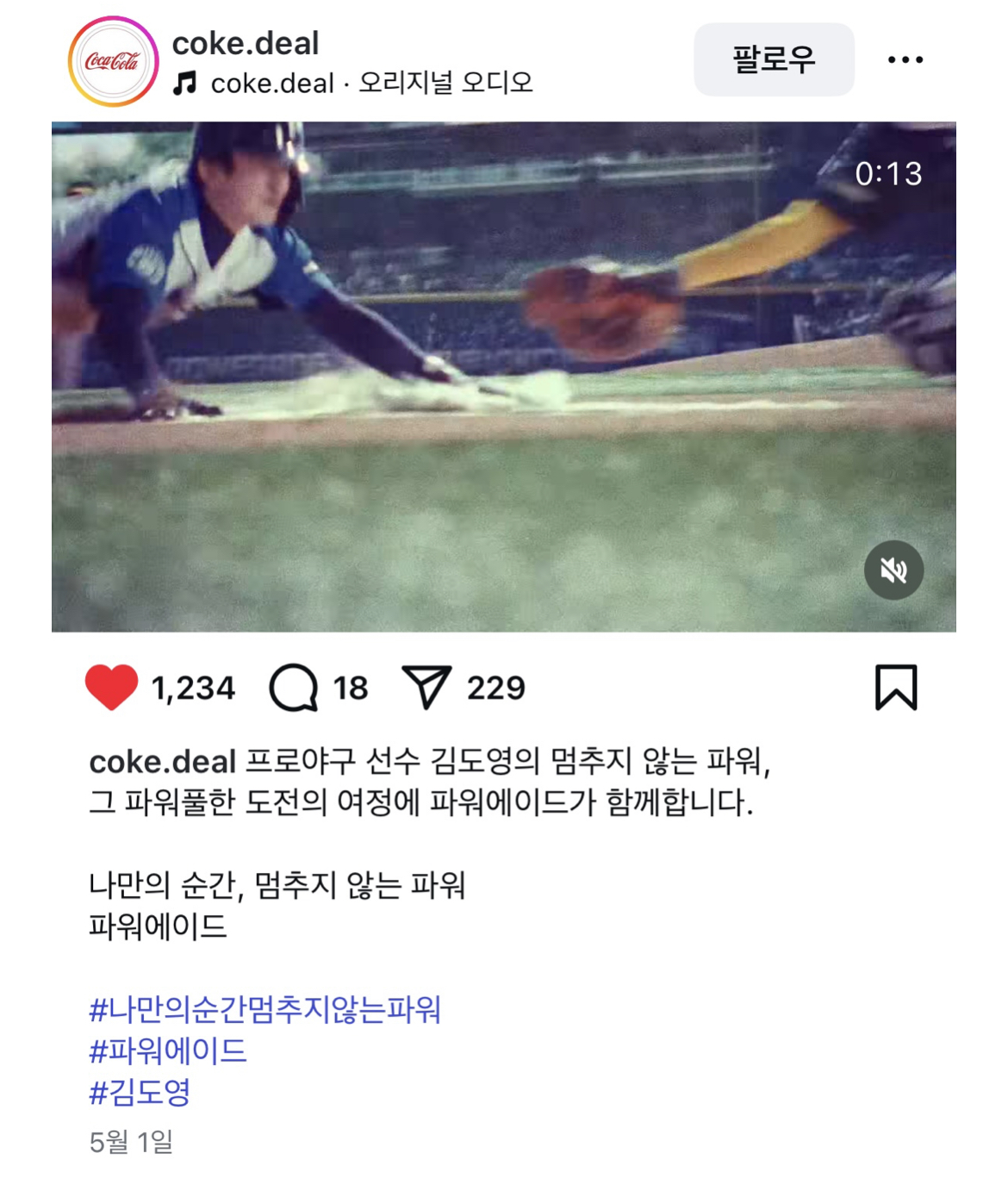The height and width of the screenshot is (1203, 1008).
Task: Tap the red heart like icon
Action: point(112,688)
